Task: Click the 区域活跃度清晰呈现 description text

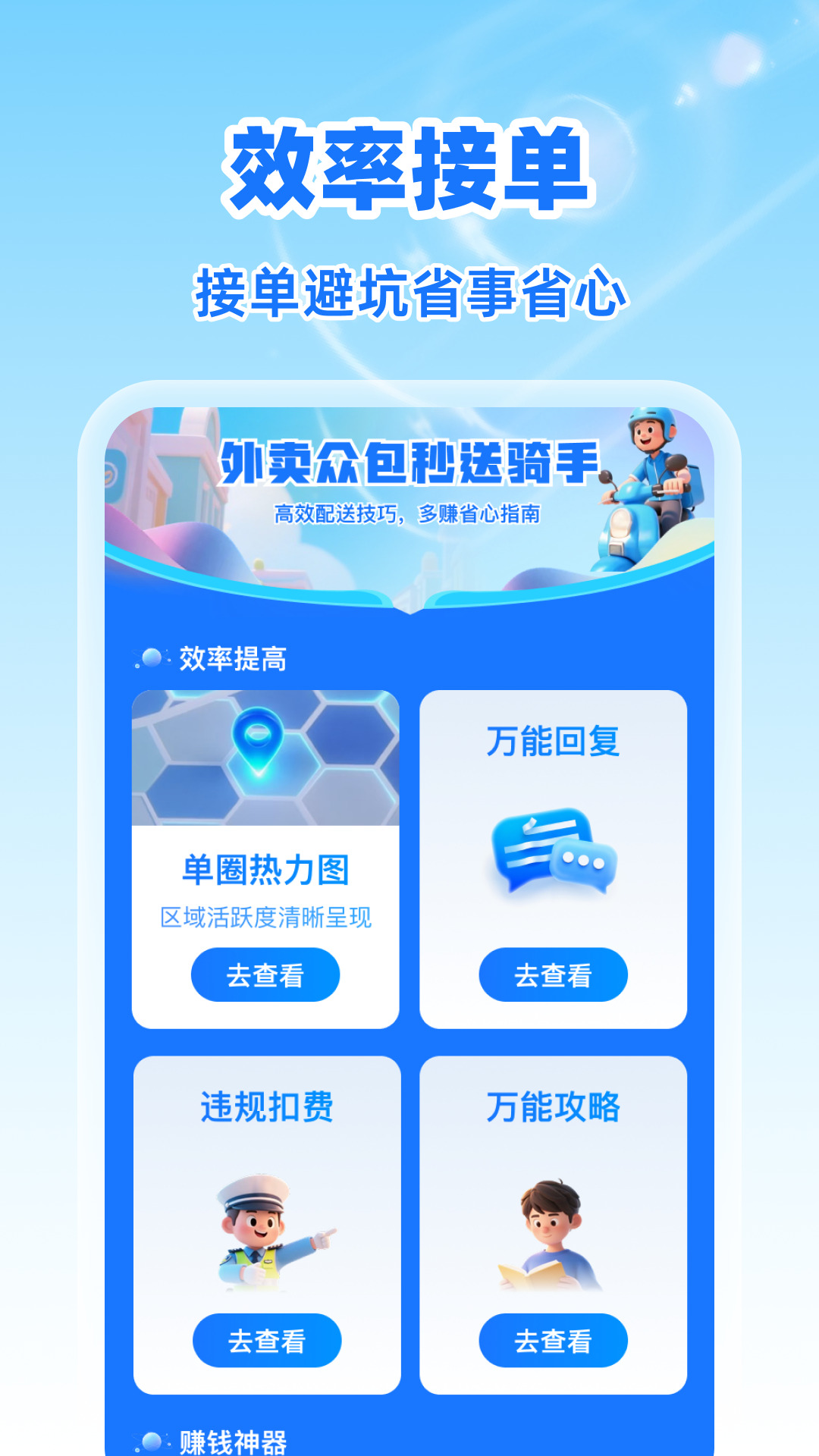Action: 267,918
